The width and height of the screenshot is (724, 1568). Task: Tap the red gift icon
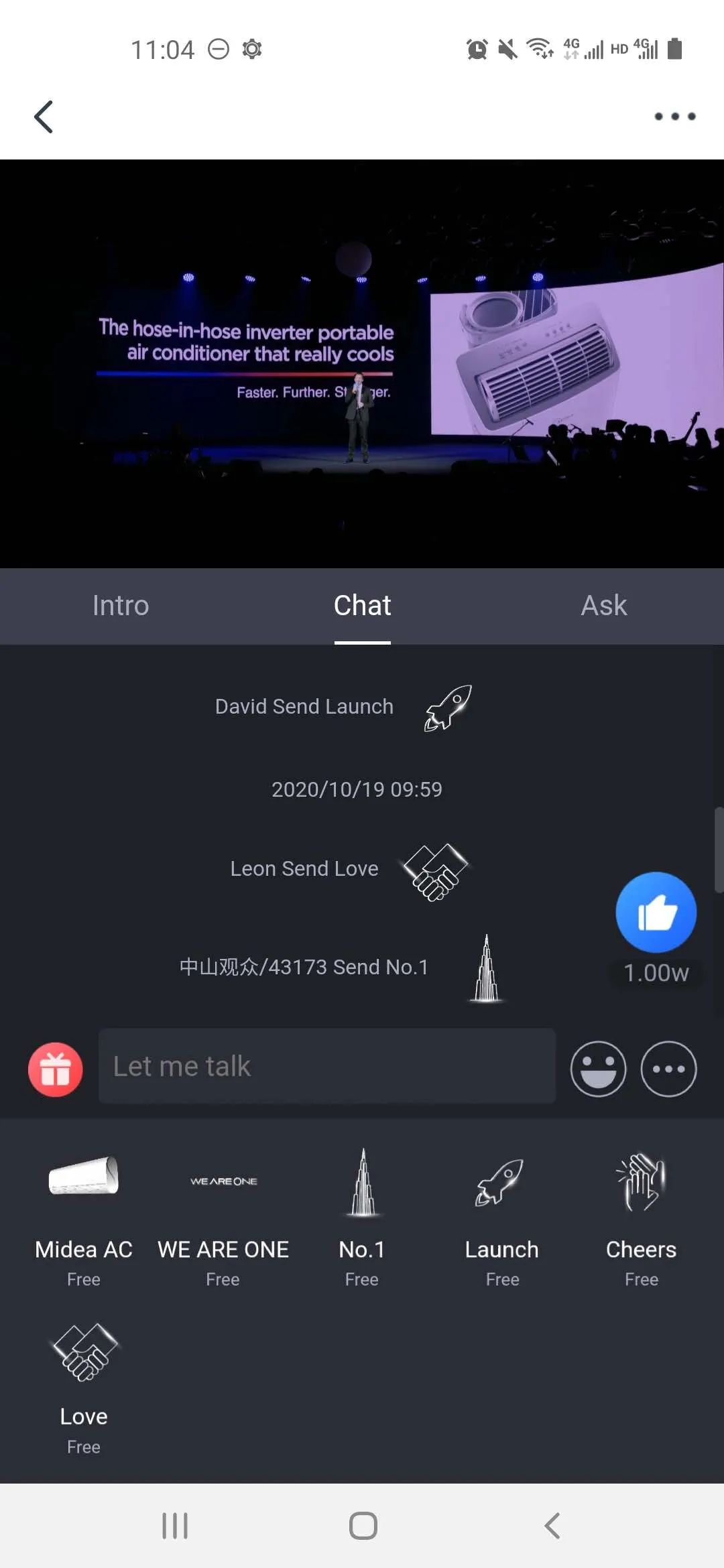[x=56, y=1069]
